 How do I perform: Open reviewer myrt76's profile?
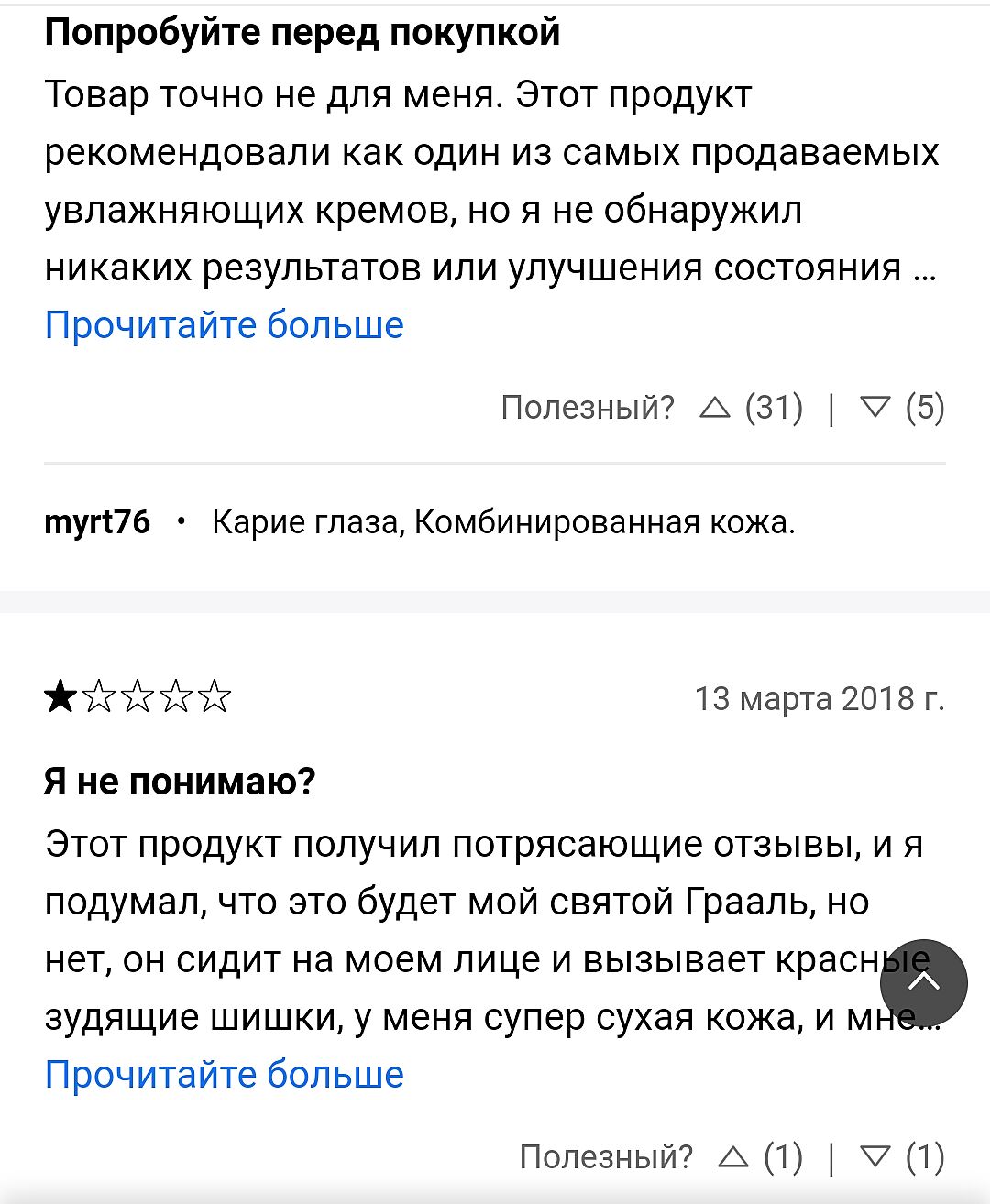pos(97,521)
